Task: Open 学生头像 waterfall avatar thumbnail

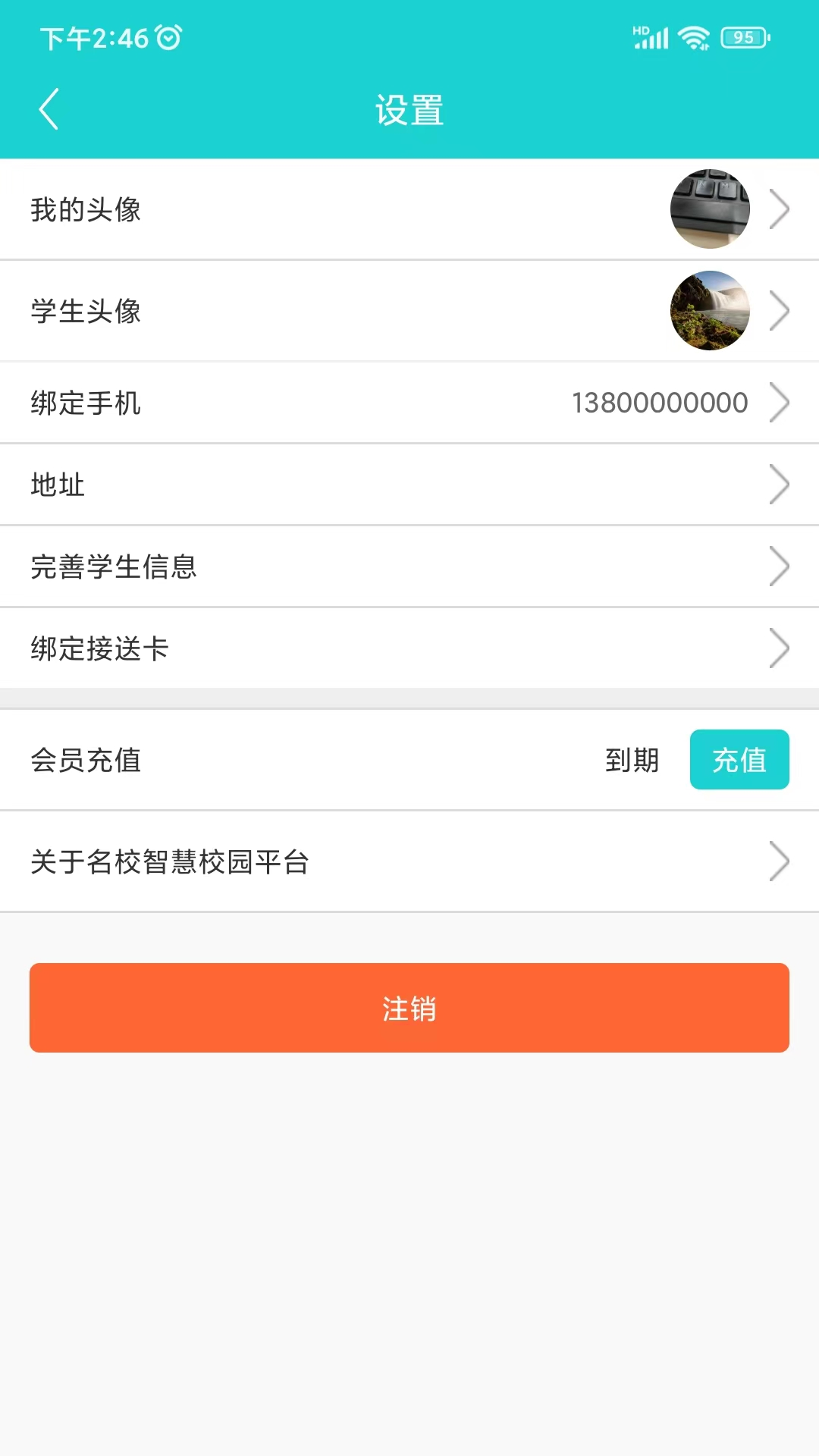Action: [x=710, y=310]
